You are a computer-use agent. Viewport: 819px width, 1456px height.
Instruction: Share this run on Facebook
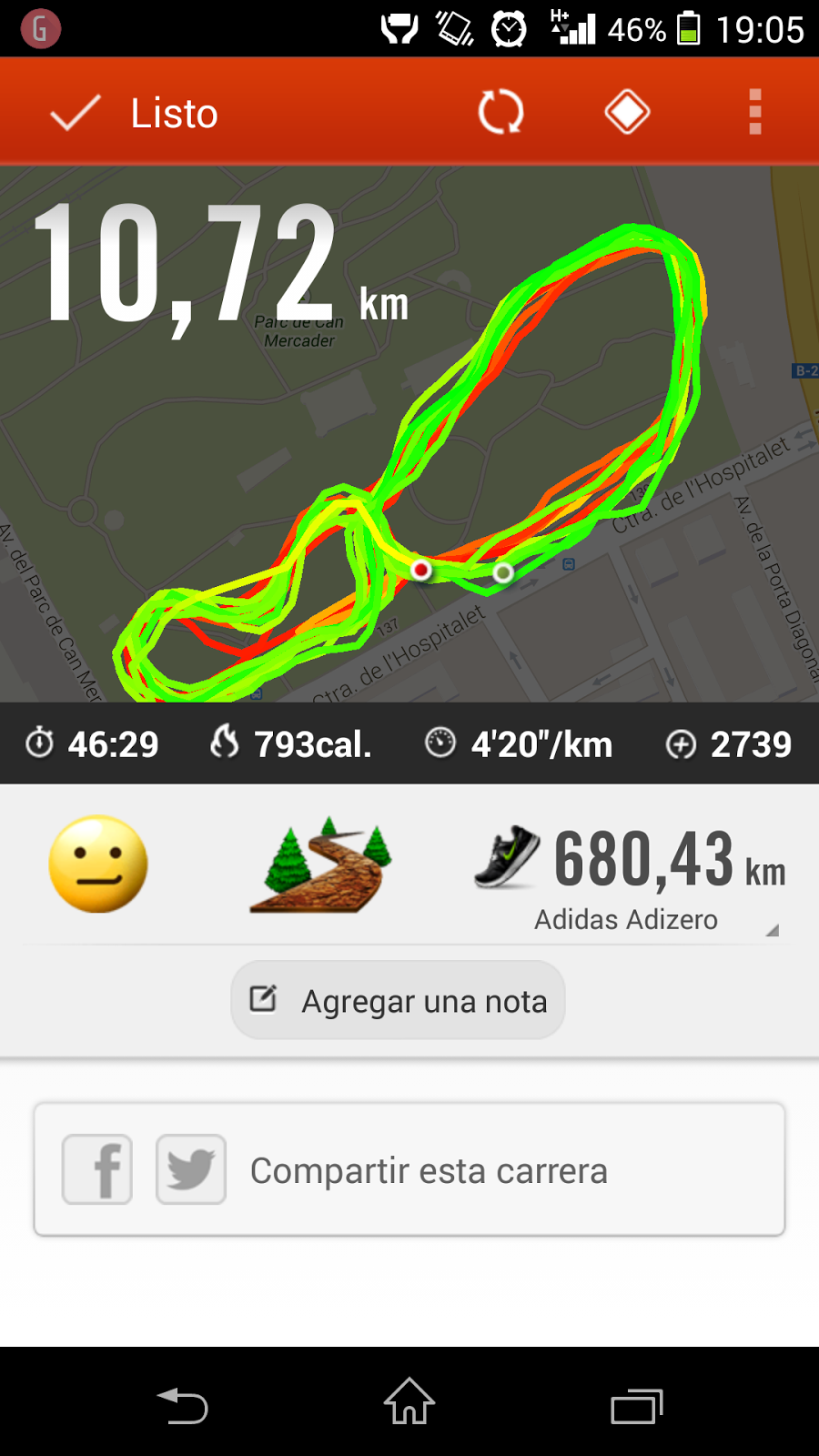(x=97, y=1169)
